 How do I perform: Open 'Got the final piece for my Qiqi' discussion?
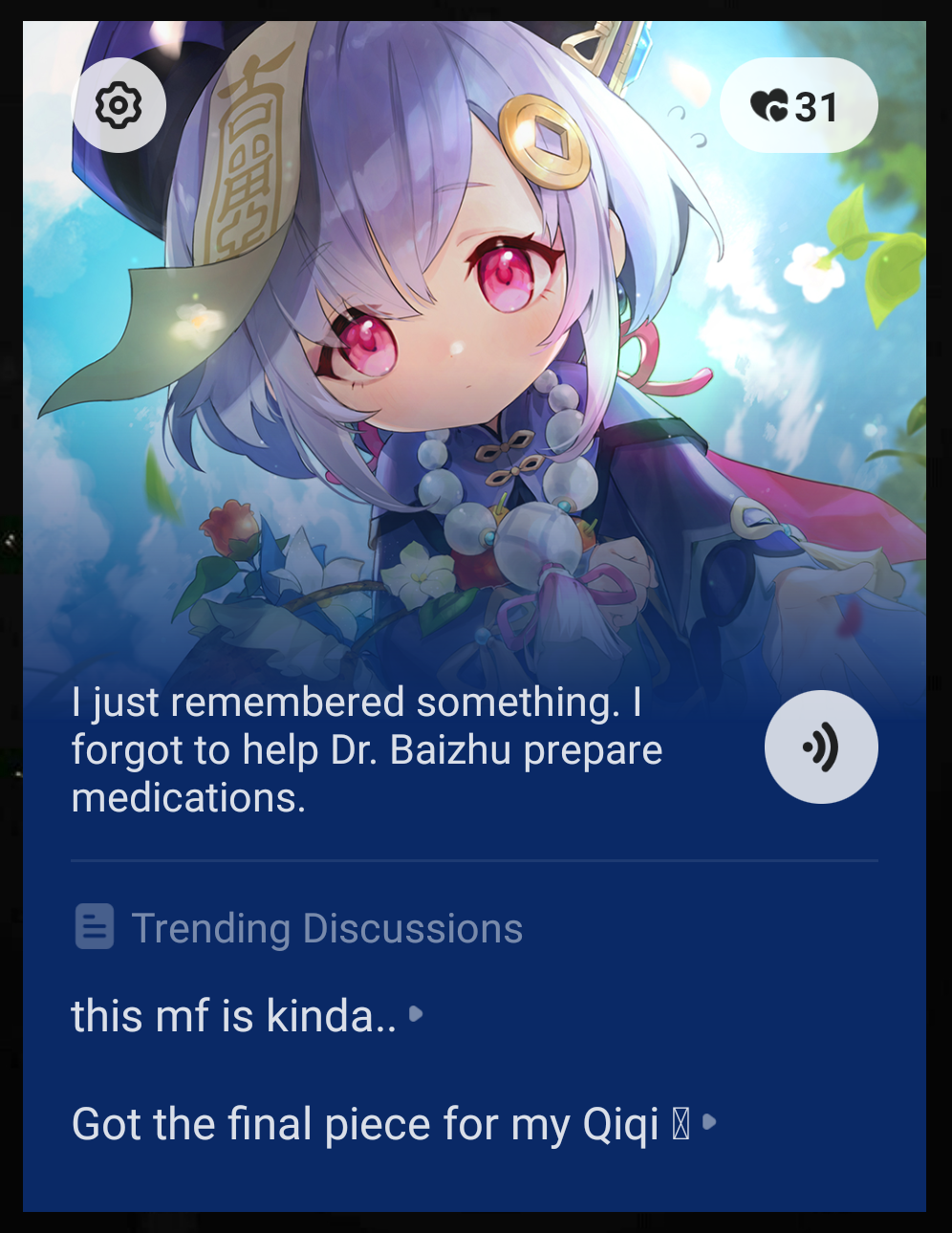pyautogui.click(x=392, y=1124)
